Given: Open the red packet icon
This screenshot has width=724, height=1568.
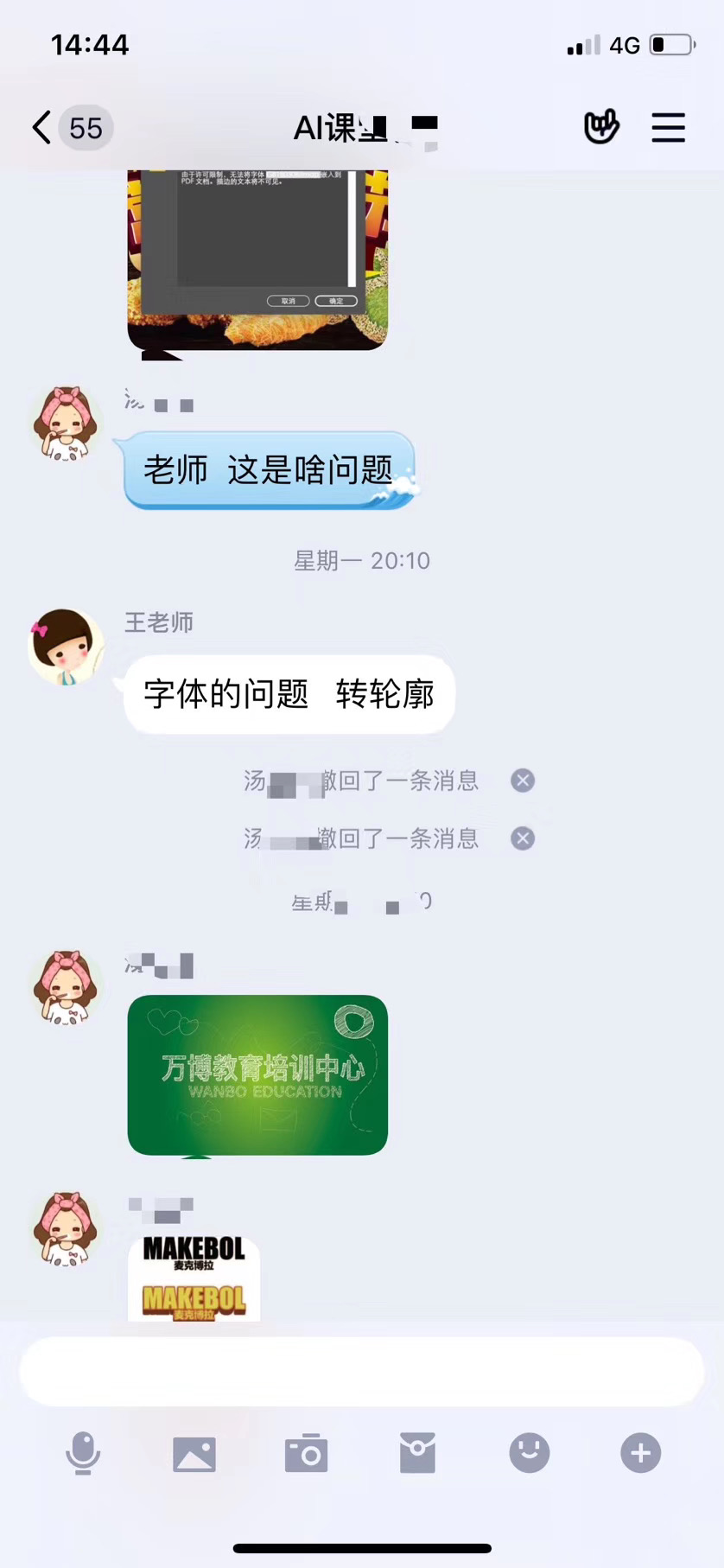Looking at the screenshot, I should (417, 1453).
